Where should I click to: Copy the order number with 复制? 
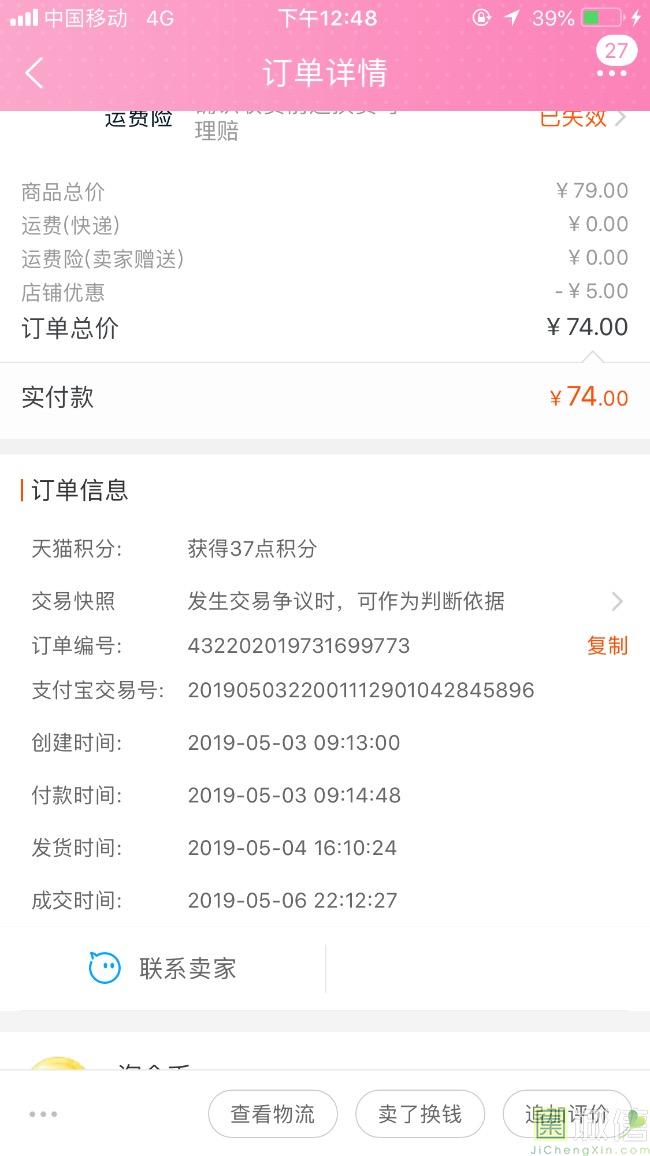[607, 645]
